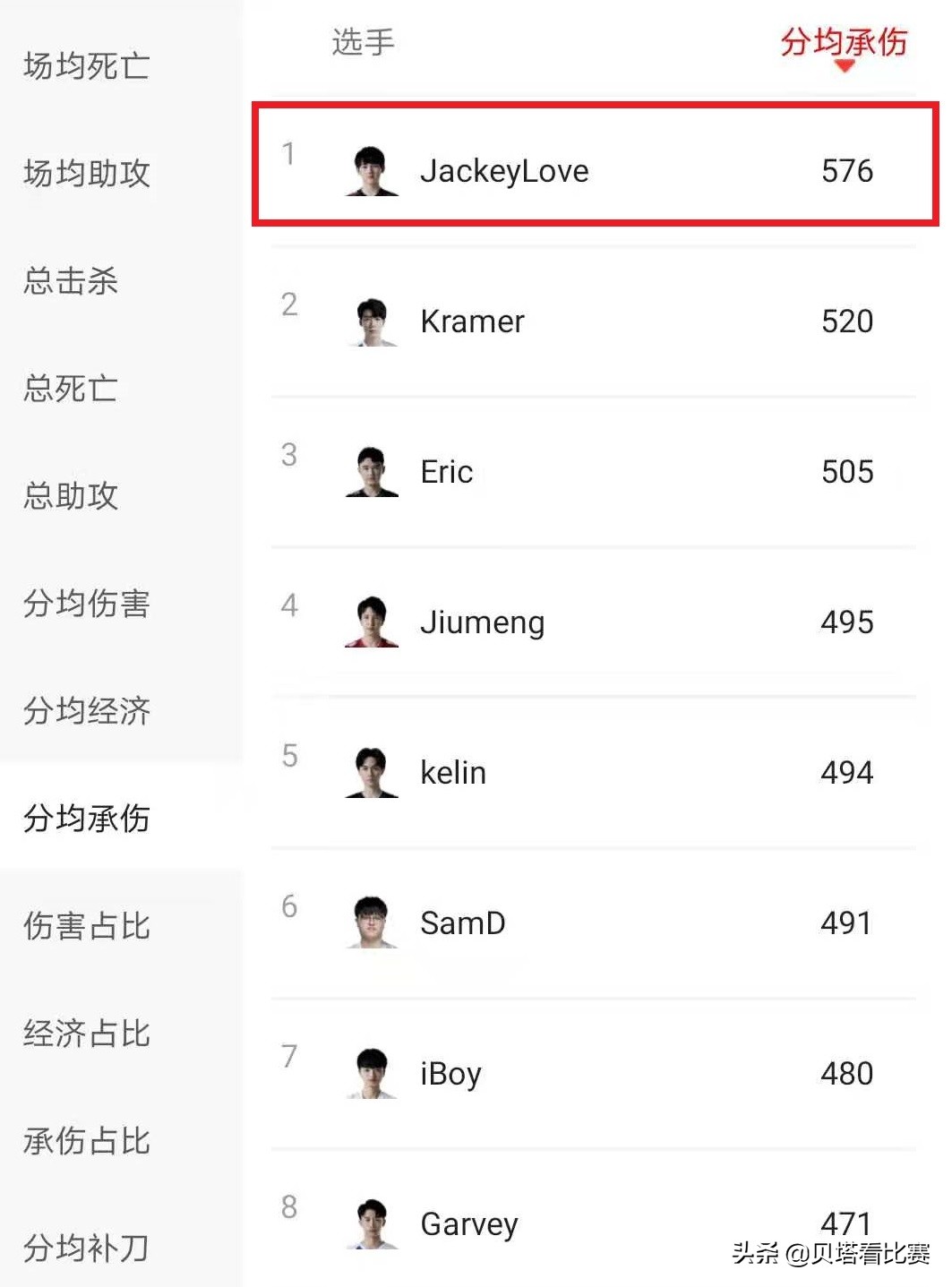952x1287 pixels.
Task: Open the 伤害占比 category
Action: point(87,925)
